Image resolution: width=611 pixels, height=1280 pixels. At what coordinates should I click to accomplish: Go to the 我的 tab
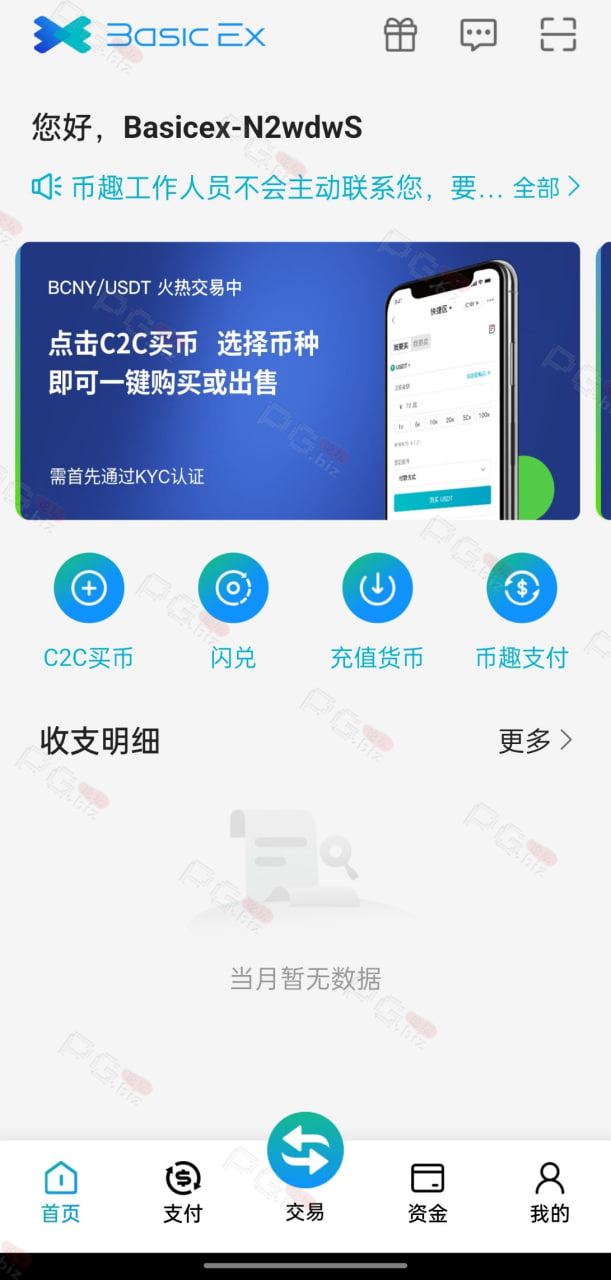coord(550,1193)
